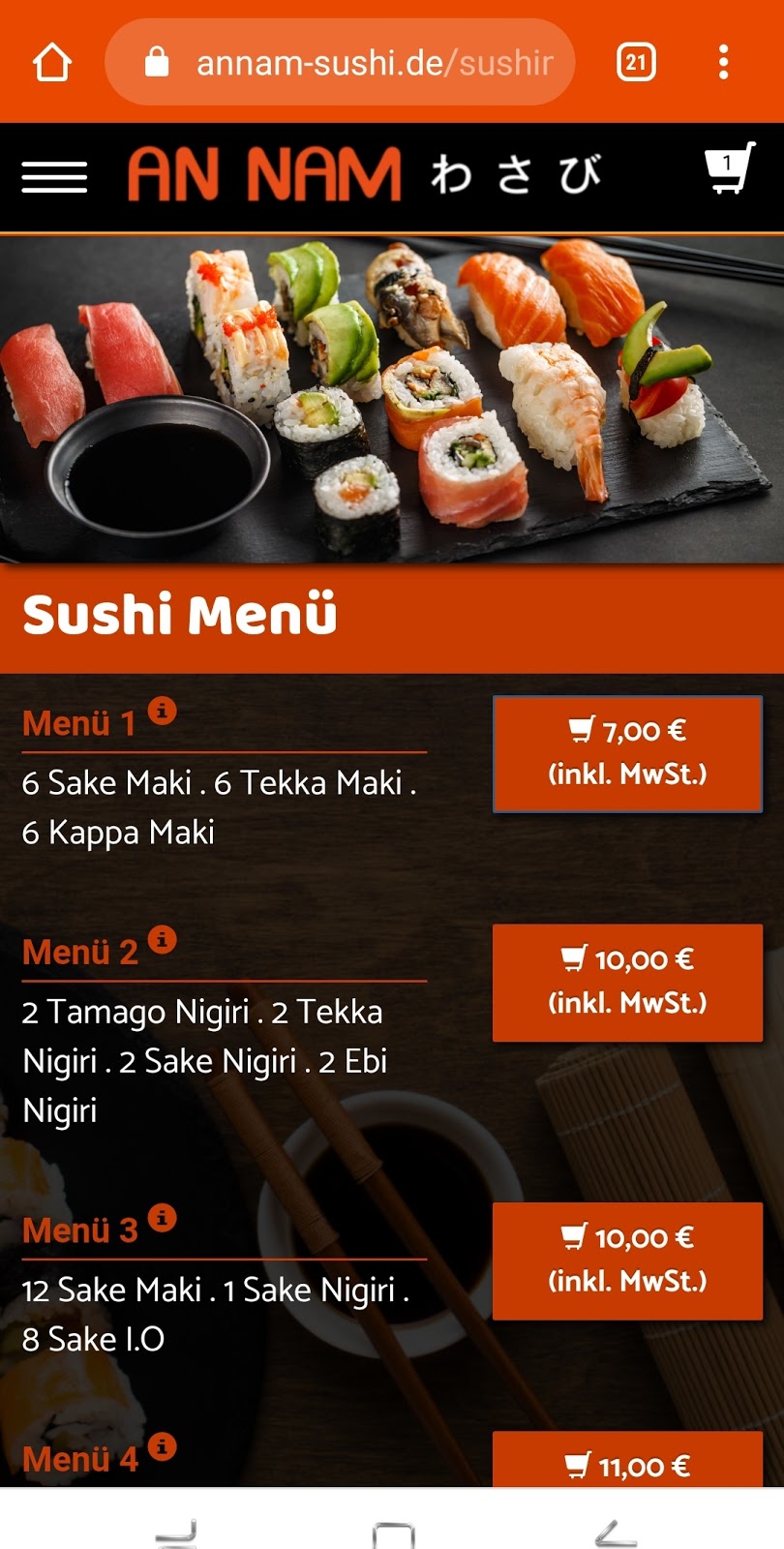Go to the browser home page

click(52, 63)
